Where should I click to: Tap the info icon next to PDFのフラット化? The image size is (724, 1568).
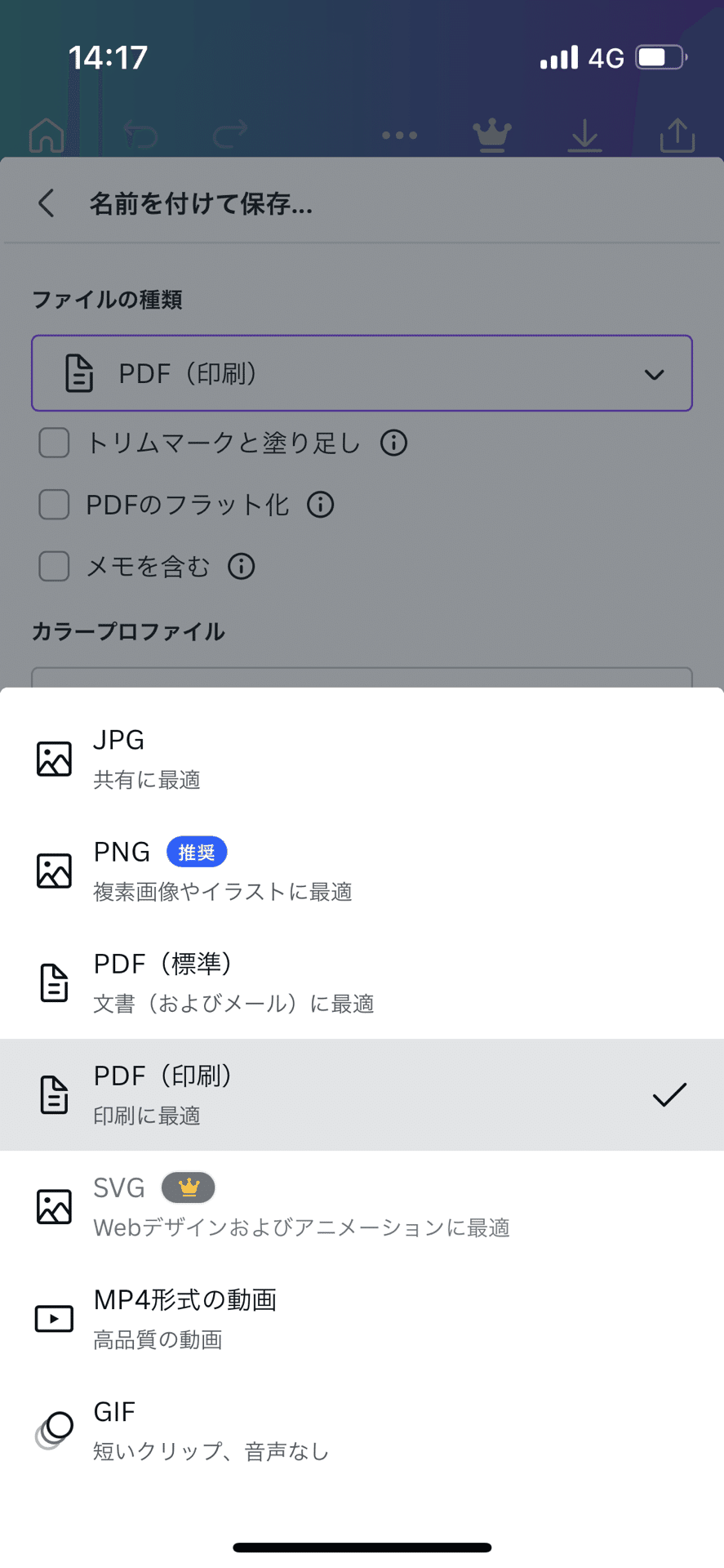click(321, 505)
